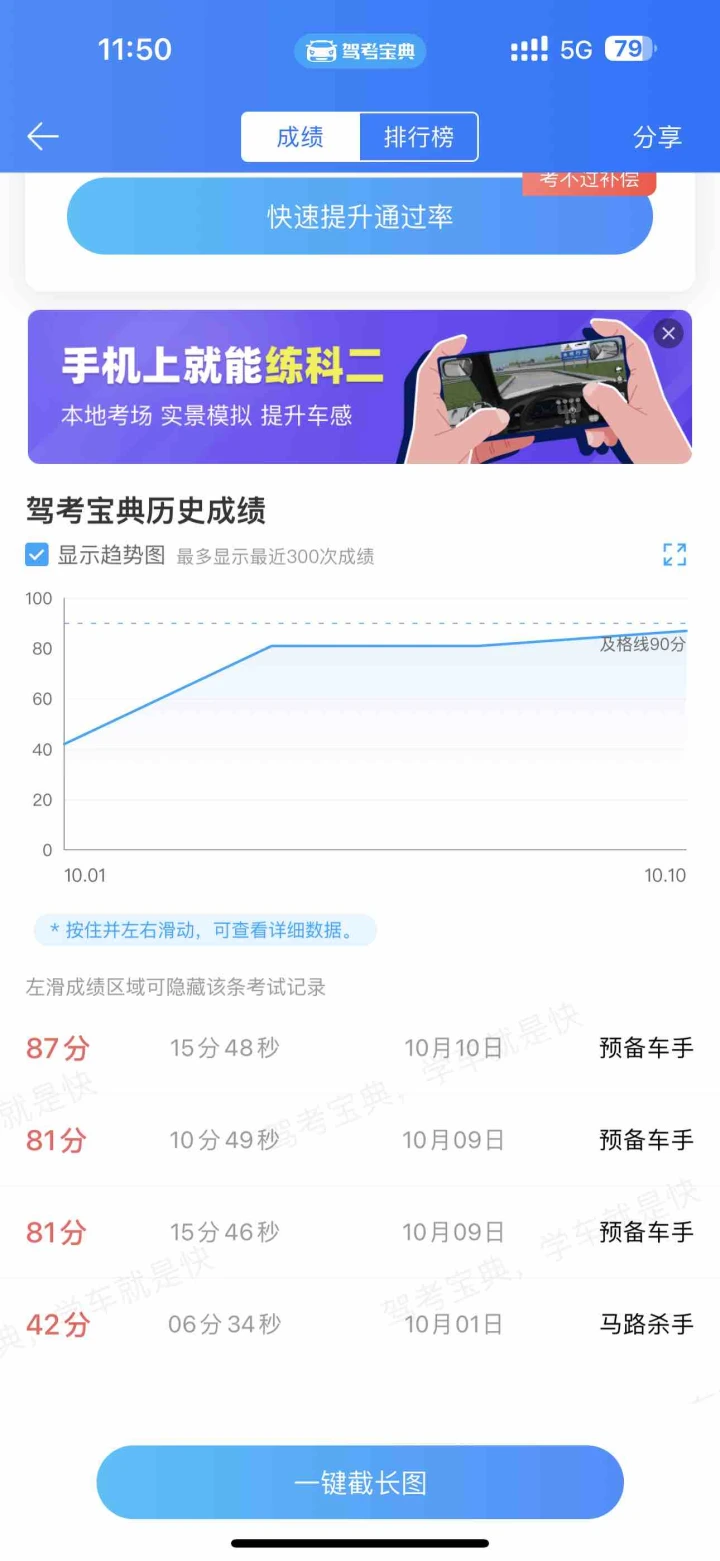Open the 87分 record from 10月10日
This screenshot has width=720, height=1561.
click(x=360, y=1048)
